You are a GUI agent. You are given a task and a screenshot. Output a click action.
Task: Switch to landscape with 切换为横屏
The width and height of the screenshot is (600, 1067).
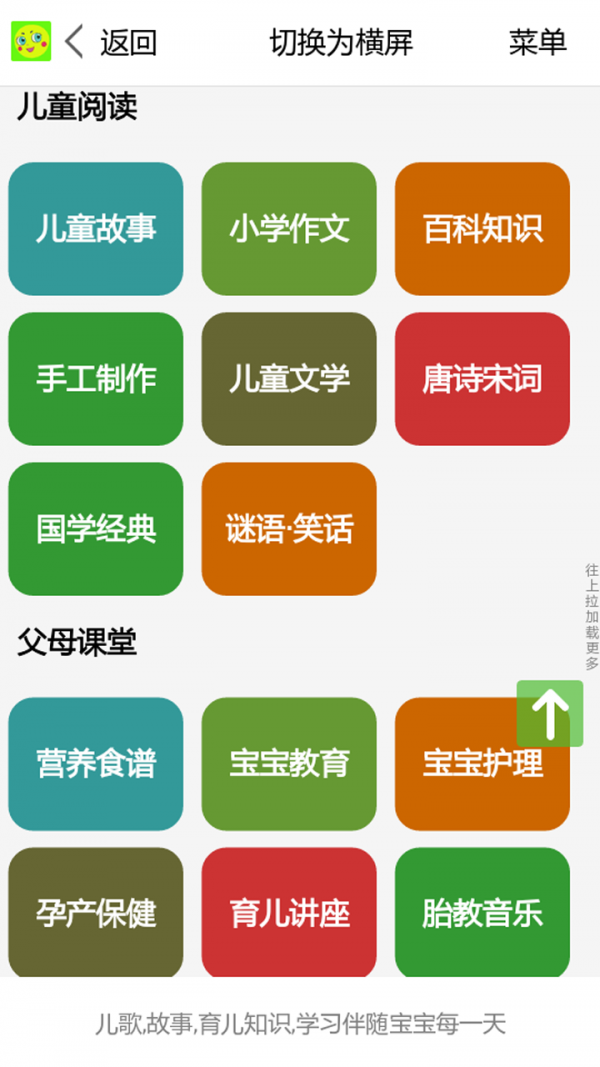(341, 42)
